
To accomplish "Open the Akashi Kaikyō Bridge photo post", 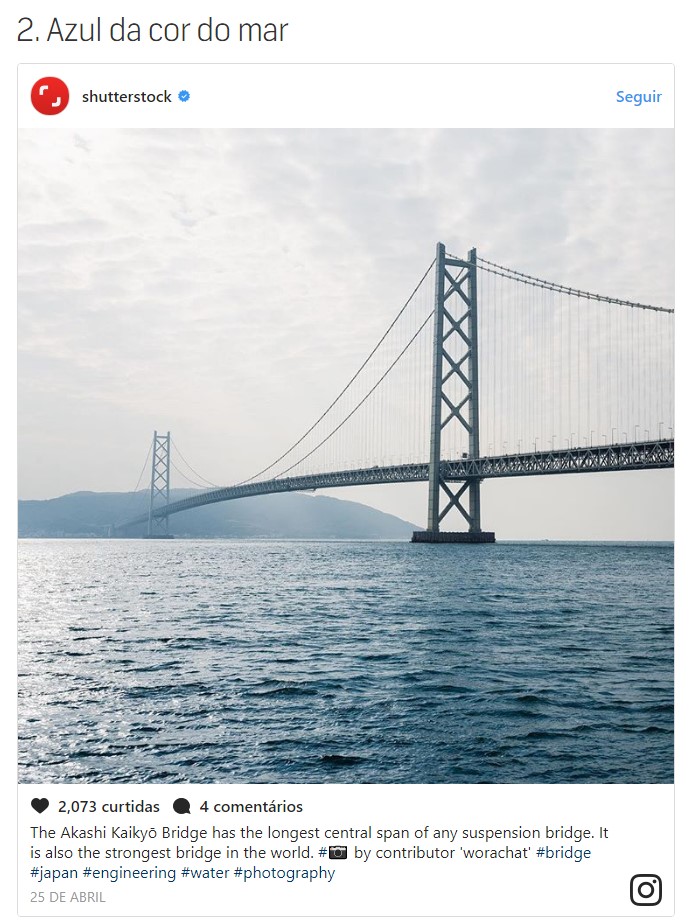I will tap(345, 455).
